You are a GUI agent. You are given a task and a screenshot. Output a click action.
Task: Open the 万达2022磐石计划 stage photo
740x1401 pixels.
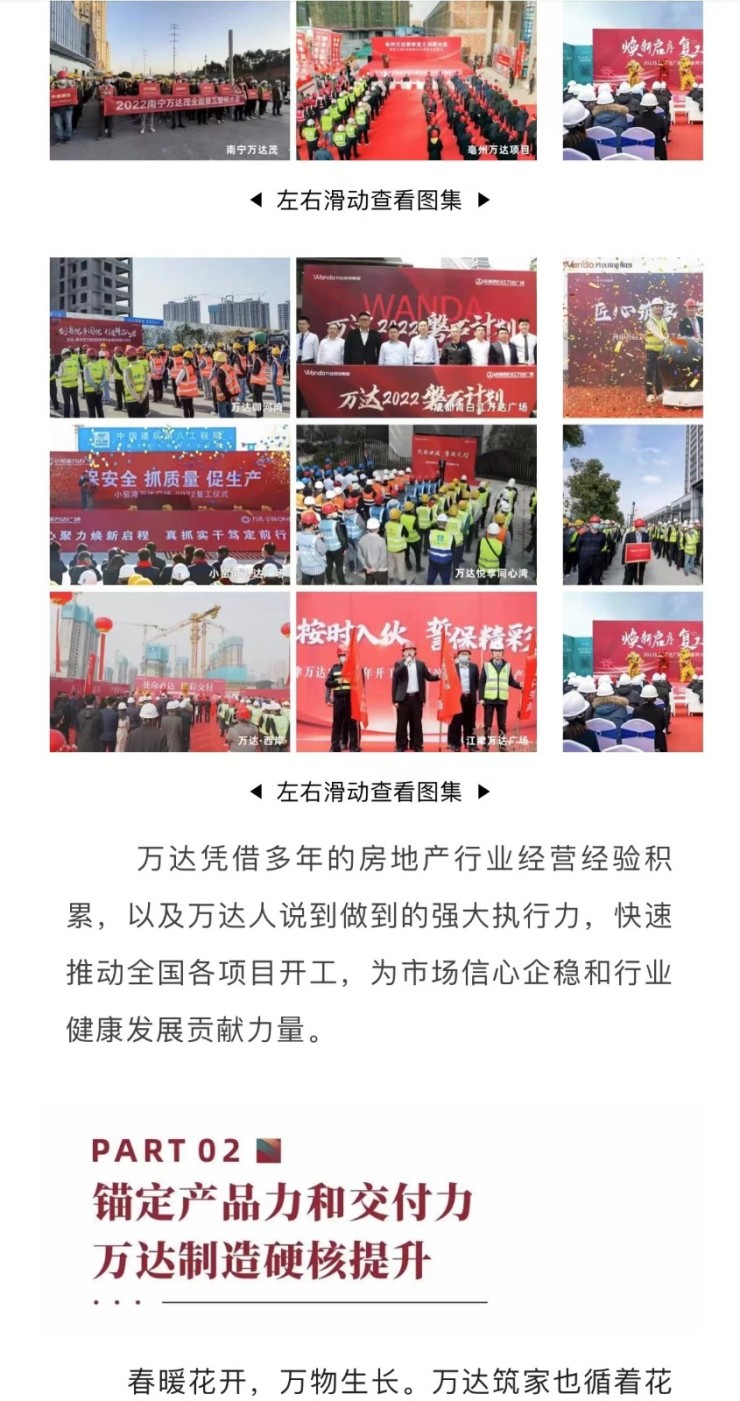(416, 337)
